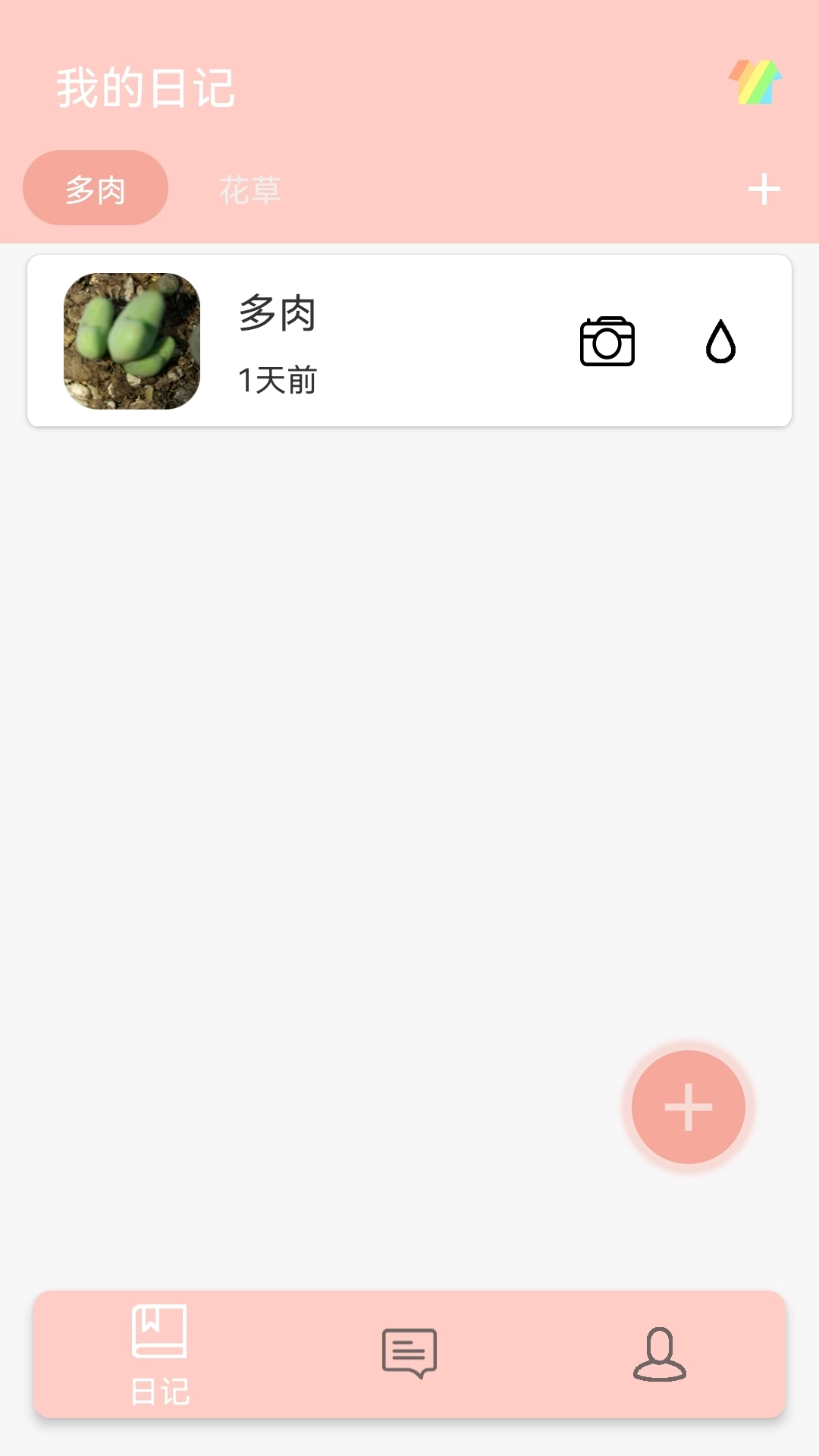Switch to the 花草 category tab

250,190
